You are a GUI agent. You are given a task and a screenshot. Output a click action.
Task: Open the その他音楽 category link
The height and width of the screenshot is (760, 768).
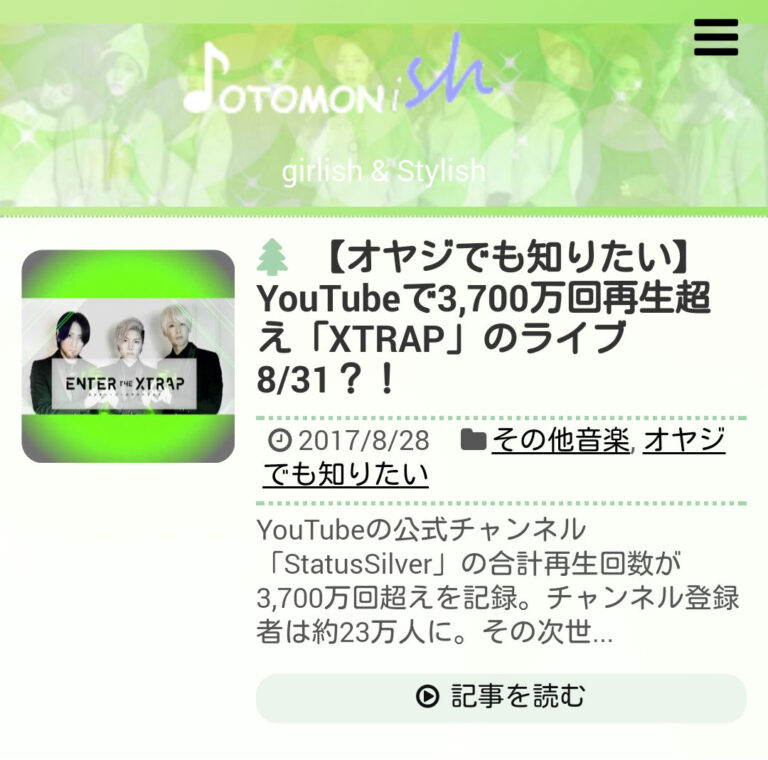pos(561,439)
